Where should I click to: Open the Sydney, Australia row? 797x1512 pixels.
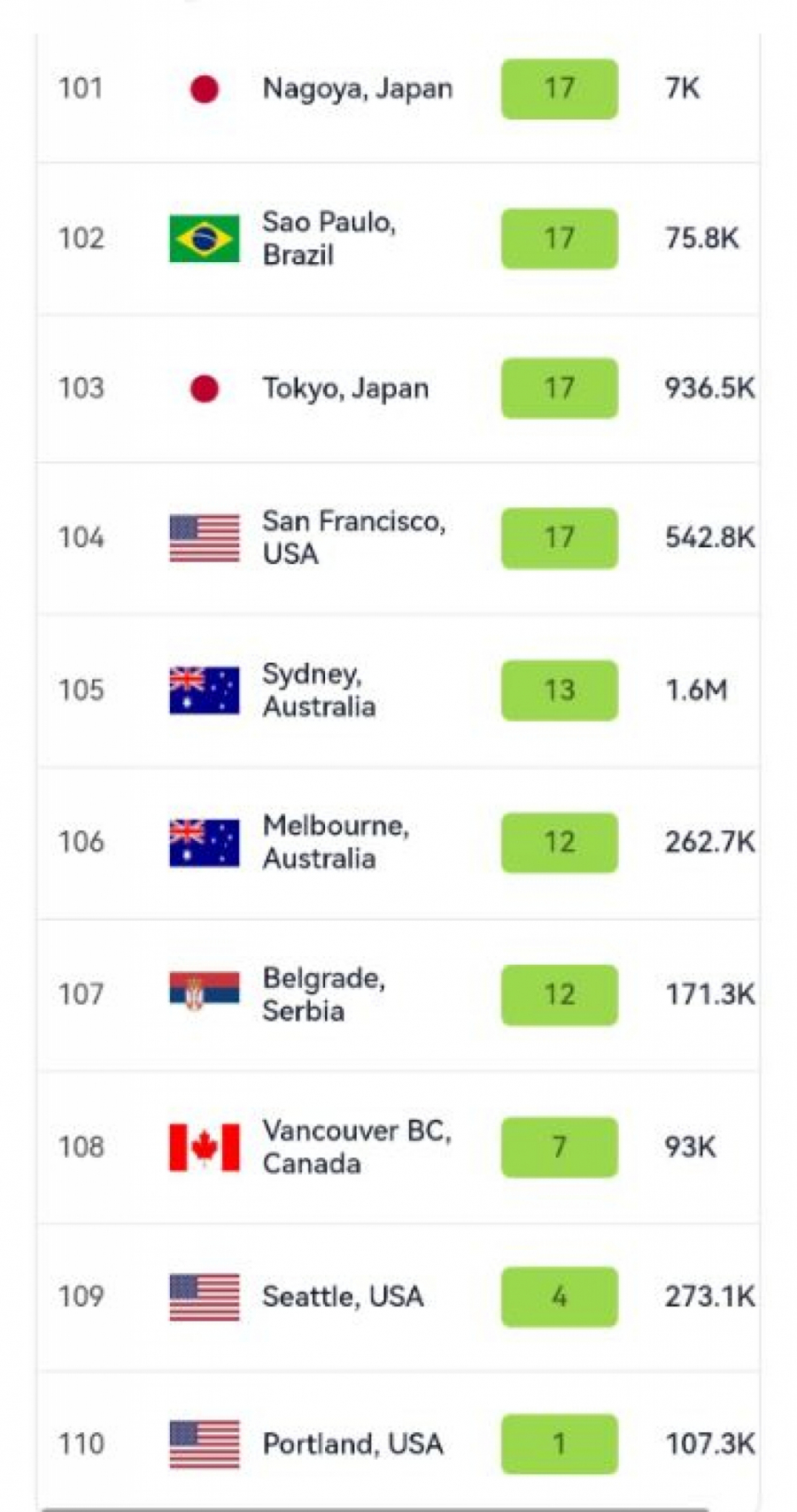coord(319,690)
